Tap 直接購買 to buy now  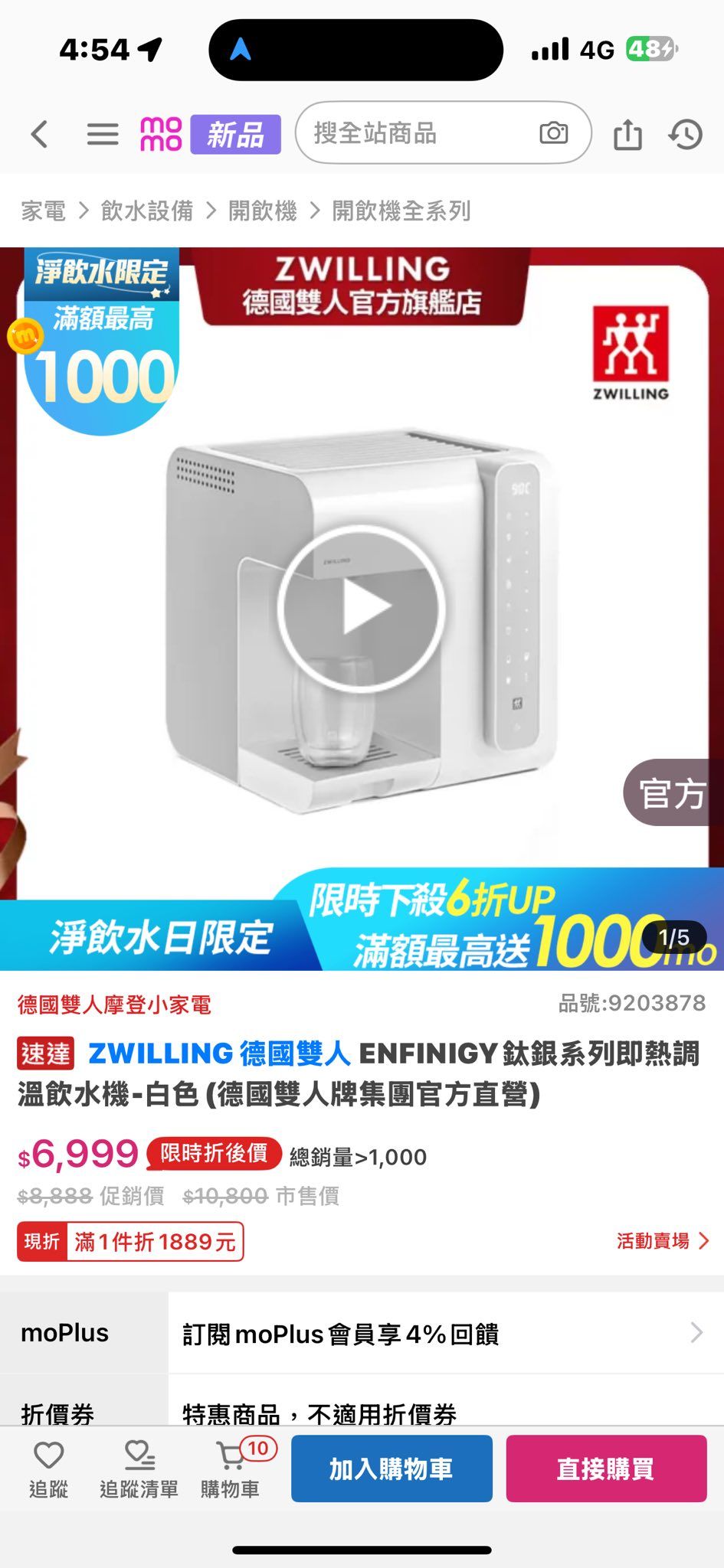tap(606, 1468)
